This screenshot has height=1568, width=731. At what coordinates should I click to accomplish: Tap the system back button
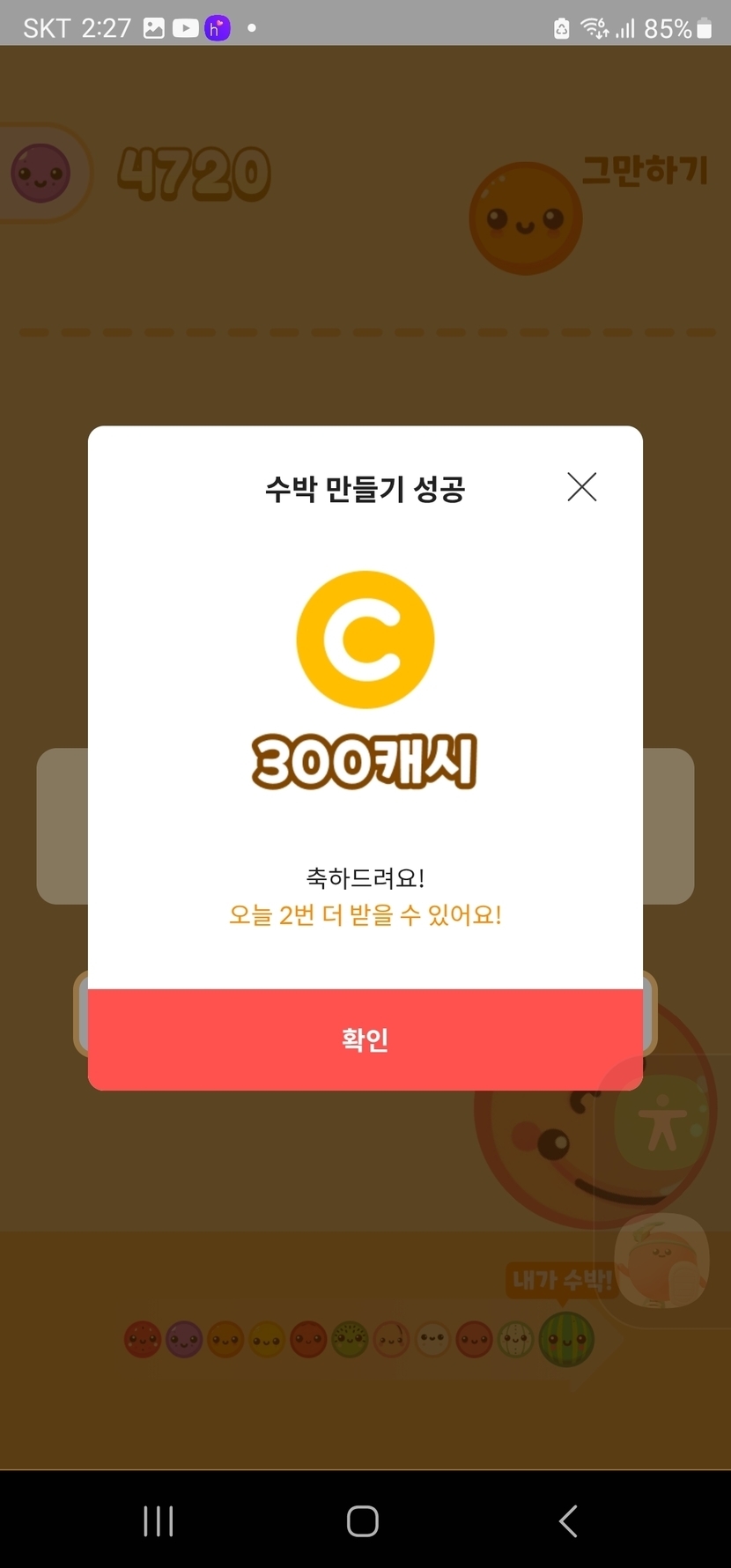coord(568,1520)
